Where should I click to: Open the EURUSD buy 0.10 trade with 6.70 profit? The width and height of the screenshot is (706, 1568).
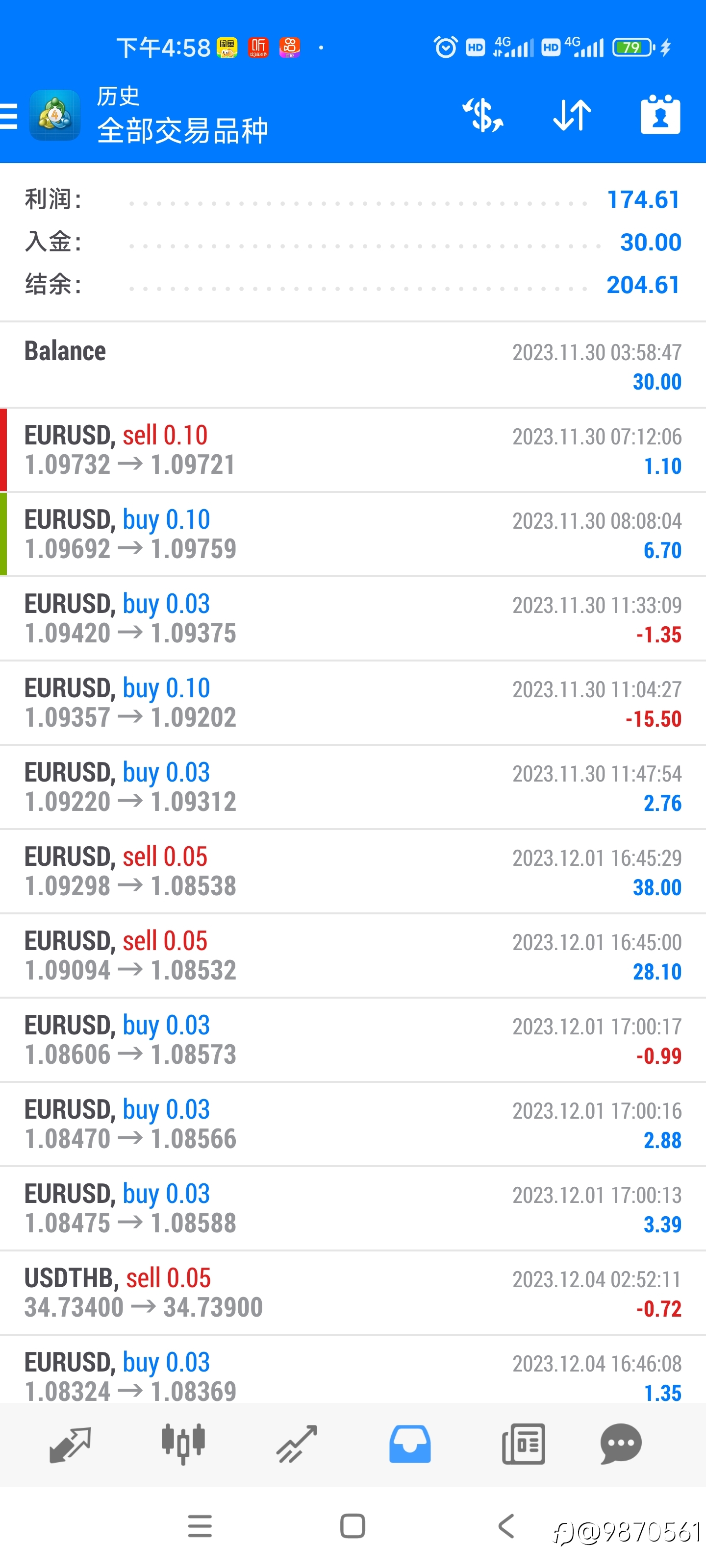click(x=353, y=535)
